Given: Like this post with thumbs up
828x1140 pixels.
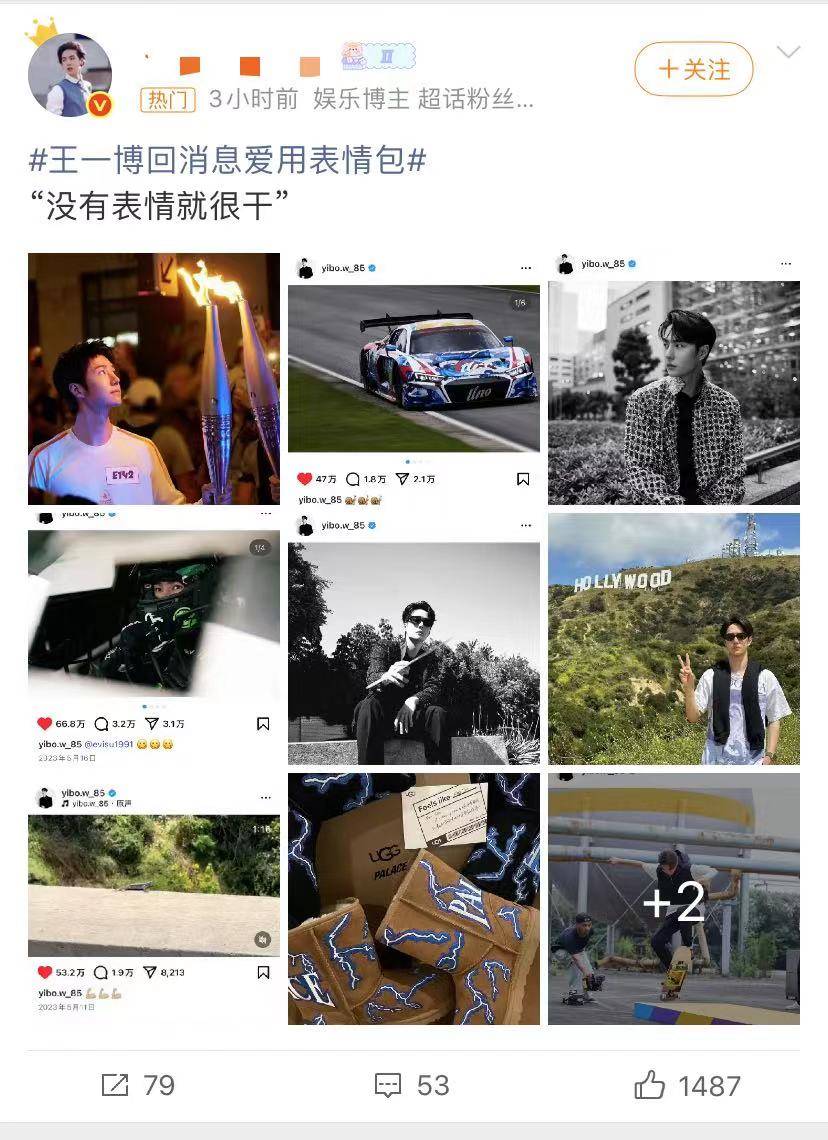Looking at the screenshot, I should pos(687,1085).
